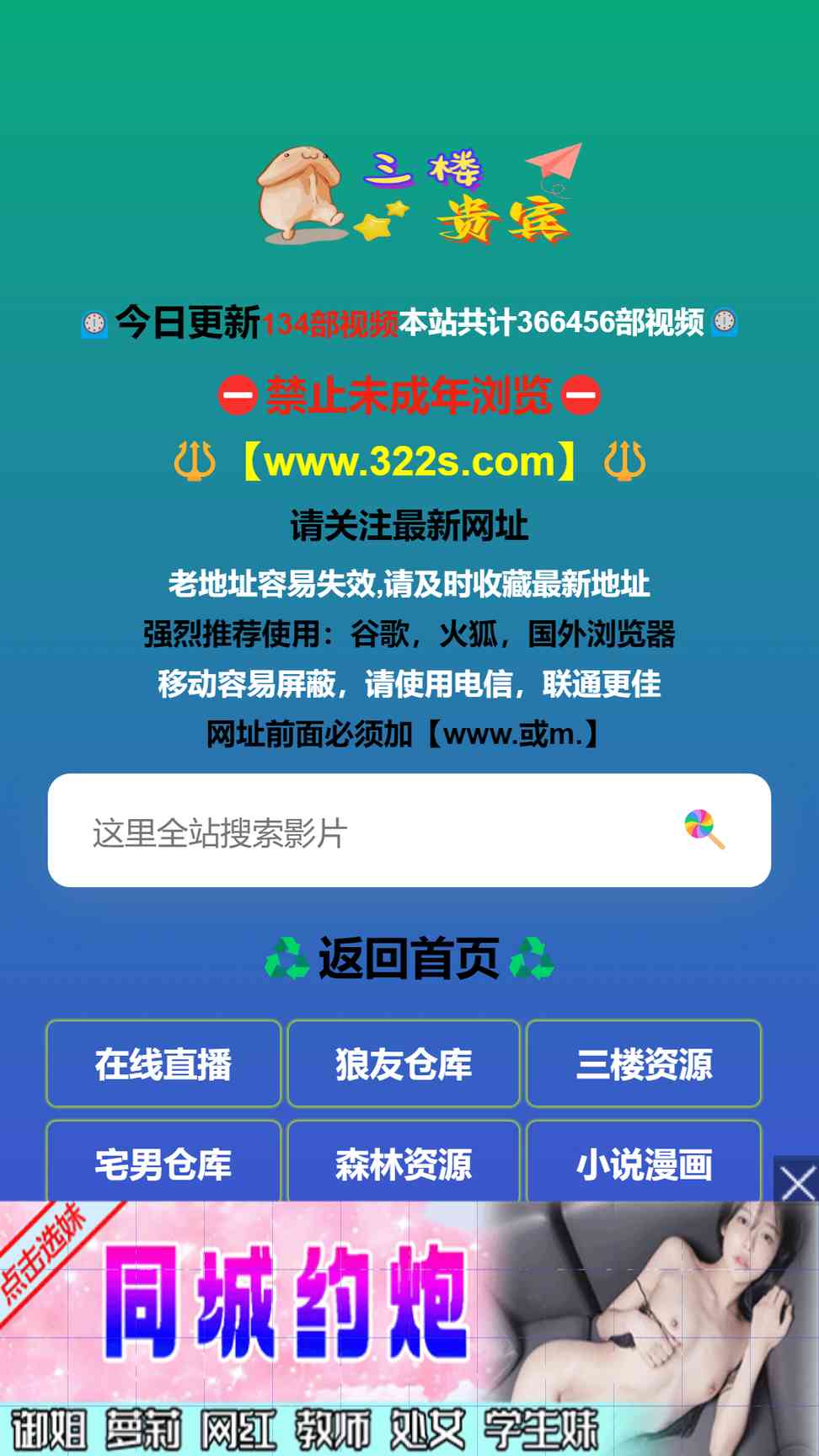This screenshot has height=1456, width=819.
Task: Tap the 这里全站搜索影片 search field
Action: point(409,830)
